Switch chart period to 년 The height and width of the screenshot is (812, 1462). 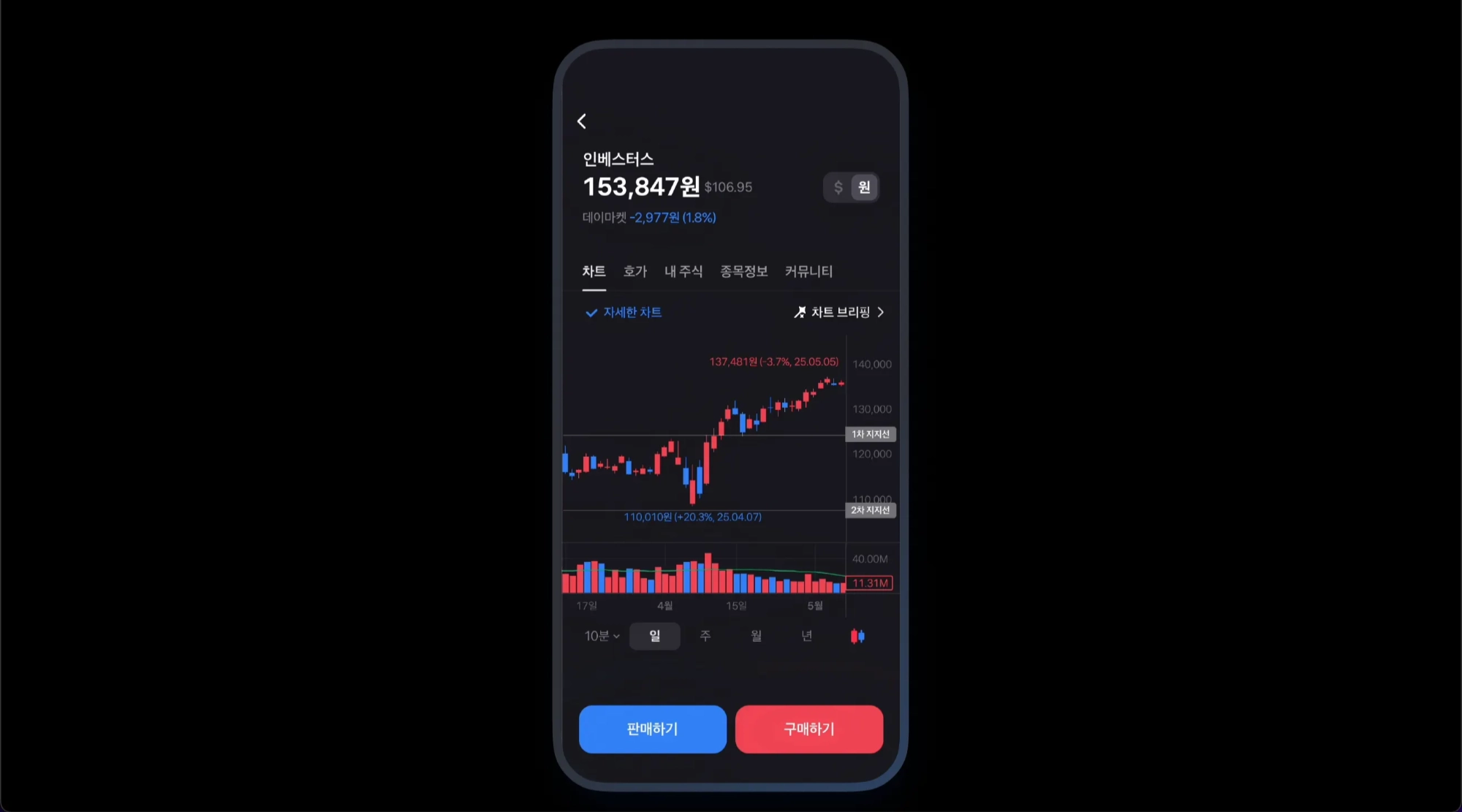coord(807,637)
